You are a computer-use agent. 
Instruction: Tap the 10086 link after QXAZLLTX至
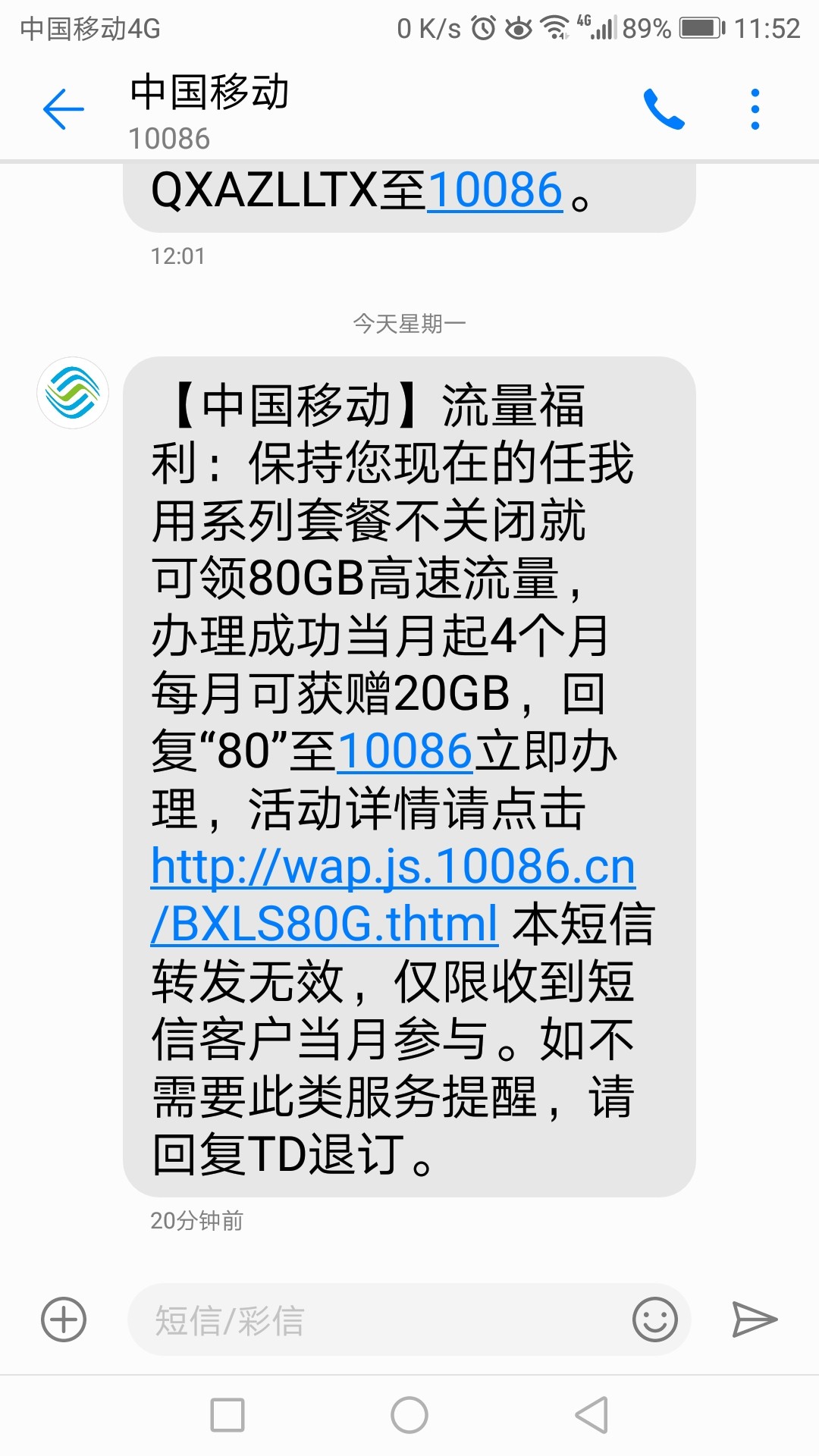pos(495,190)
